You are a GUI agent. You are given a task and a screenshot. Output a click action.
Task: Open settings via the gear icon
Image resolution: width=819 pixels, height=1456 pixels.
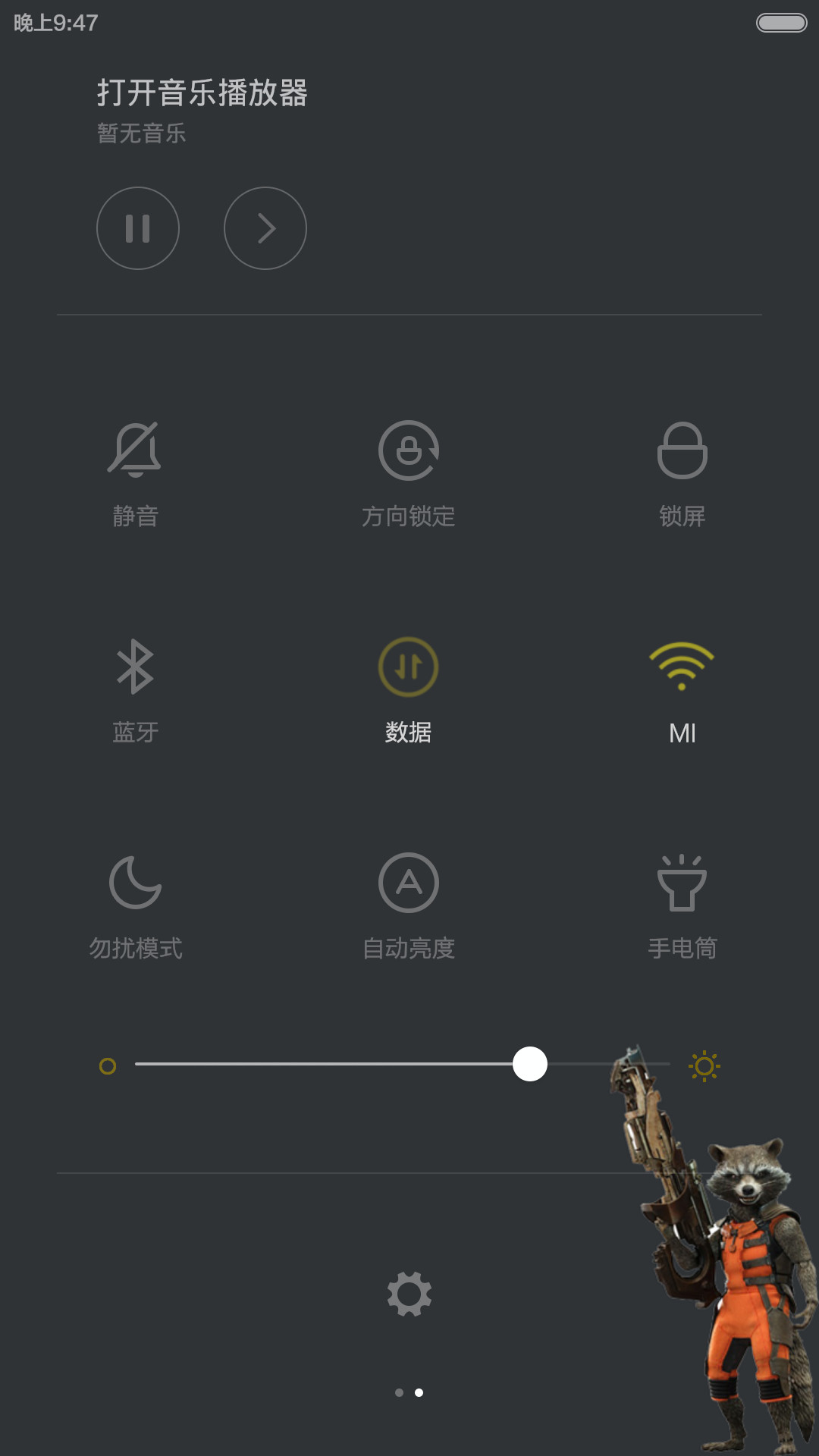point(409,1294)
